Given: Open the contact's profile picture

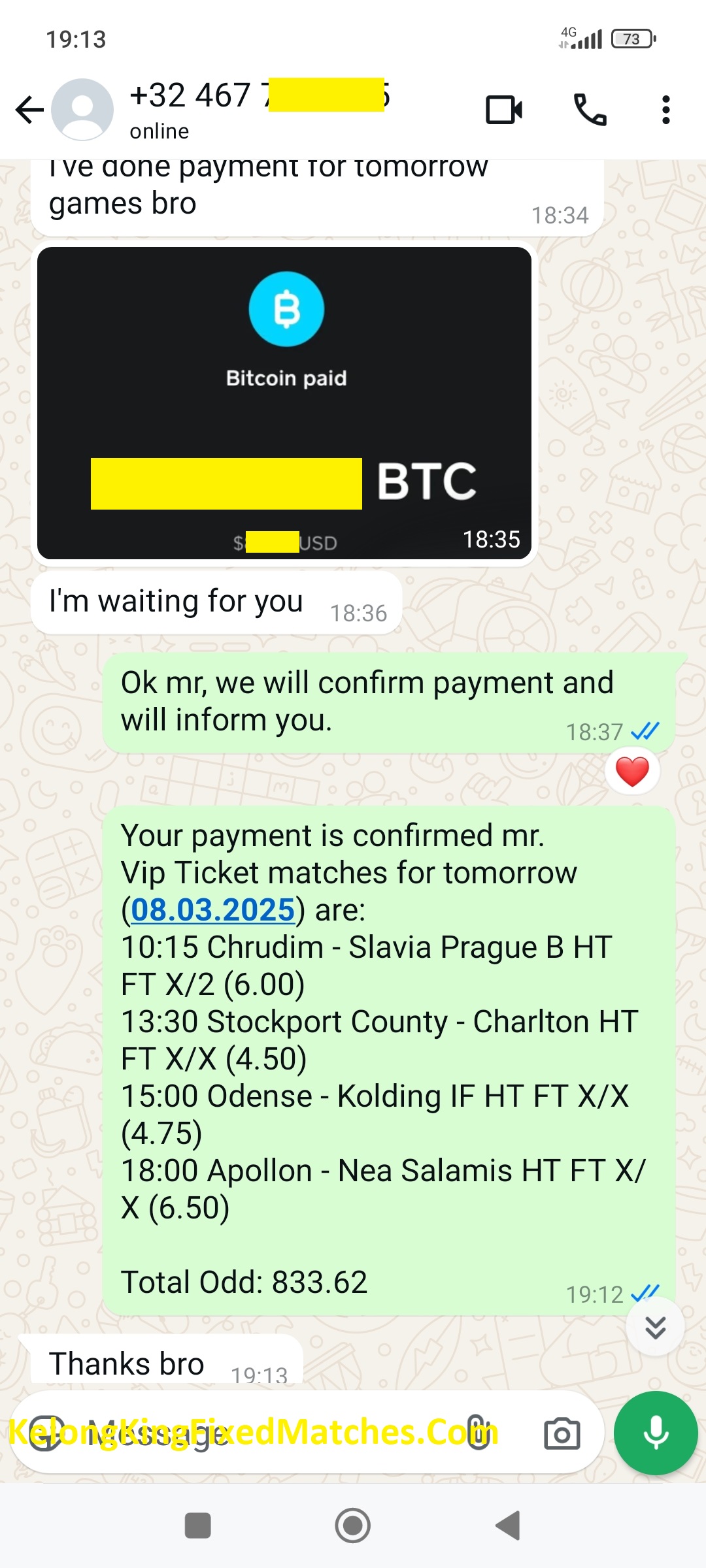Looking at the screenshot, I should 82,110.
